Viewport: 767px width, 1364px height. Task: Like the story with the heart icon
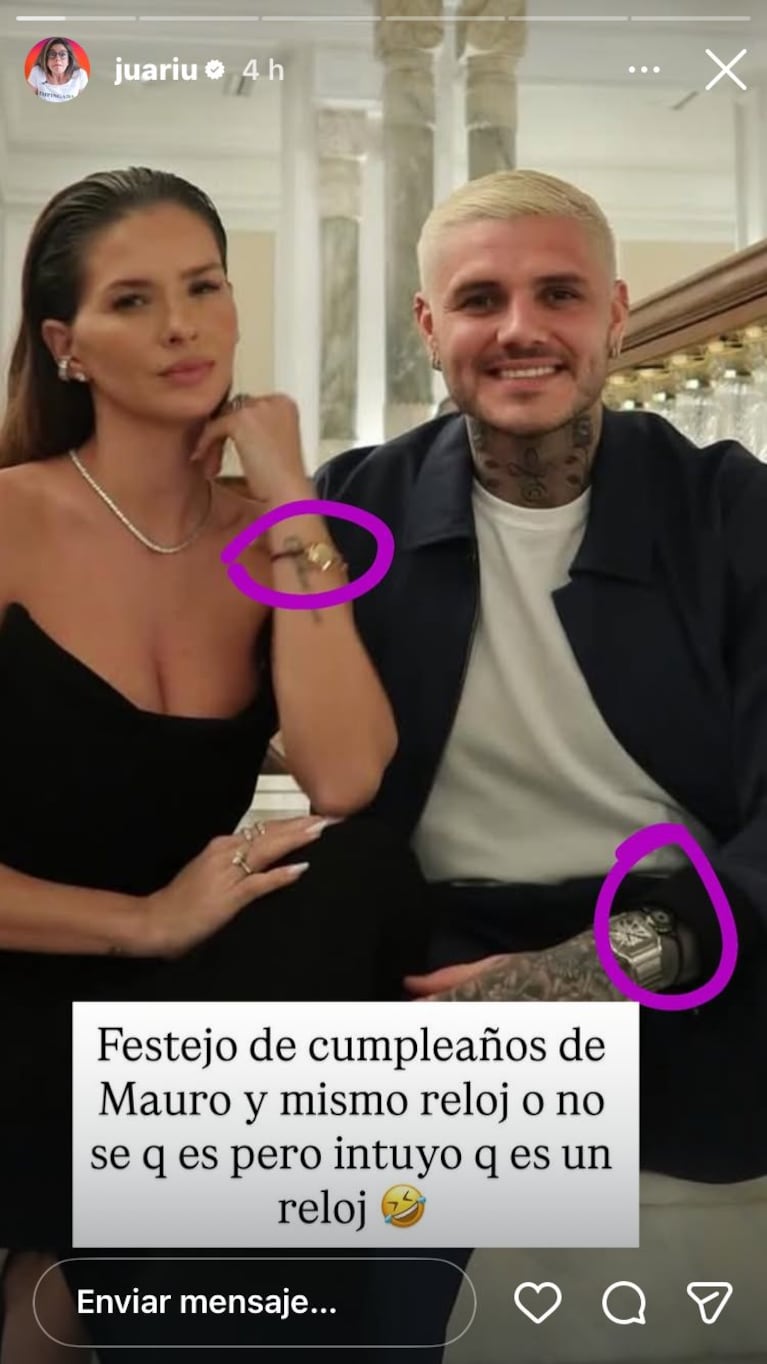pos(539,1302)
